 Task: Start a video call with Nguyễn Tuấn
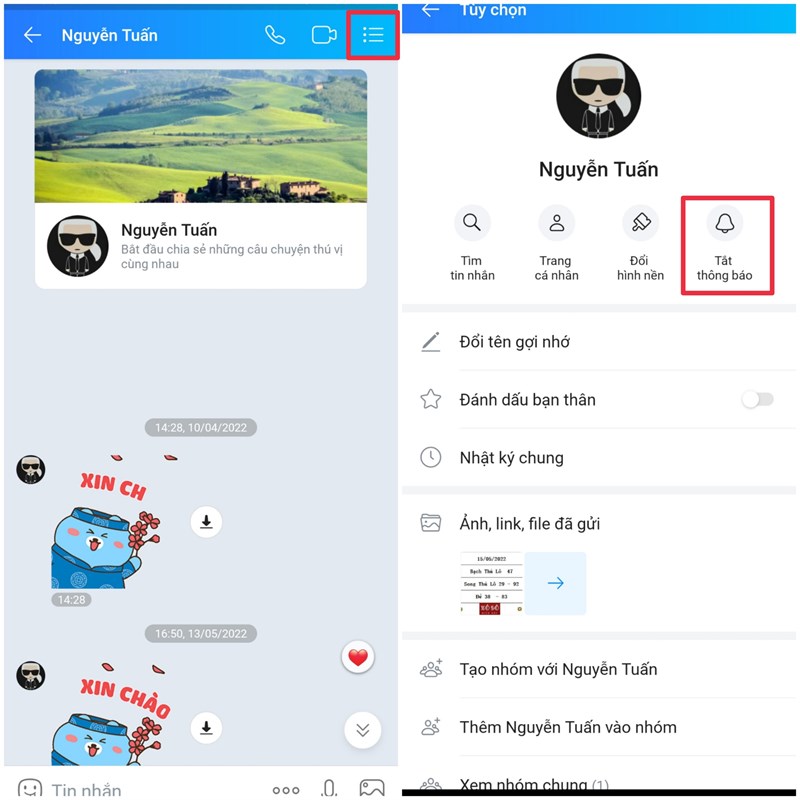(x=323, y=35)
